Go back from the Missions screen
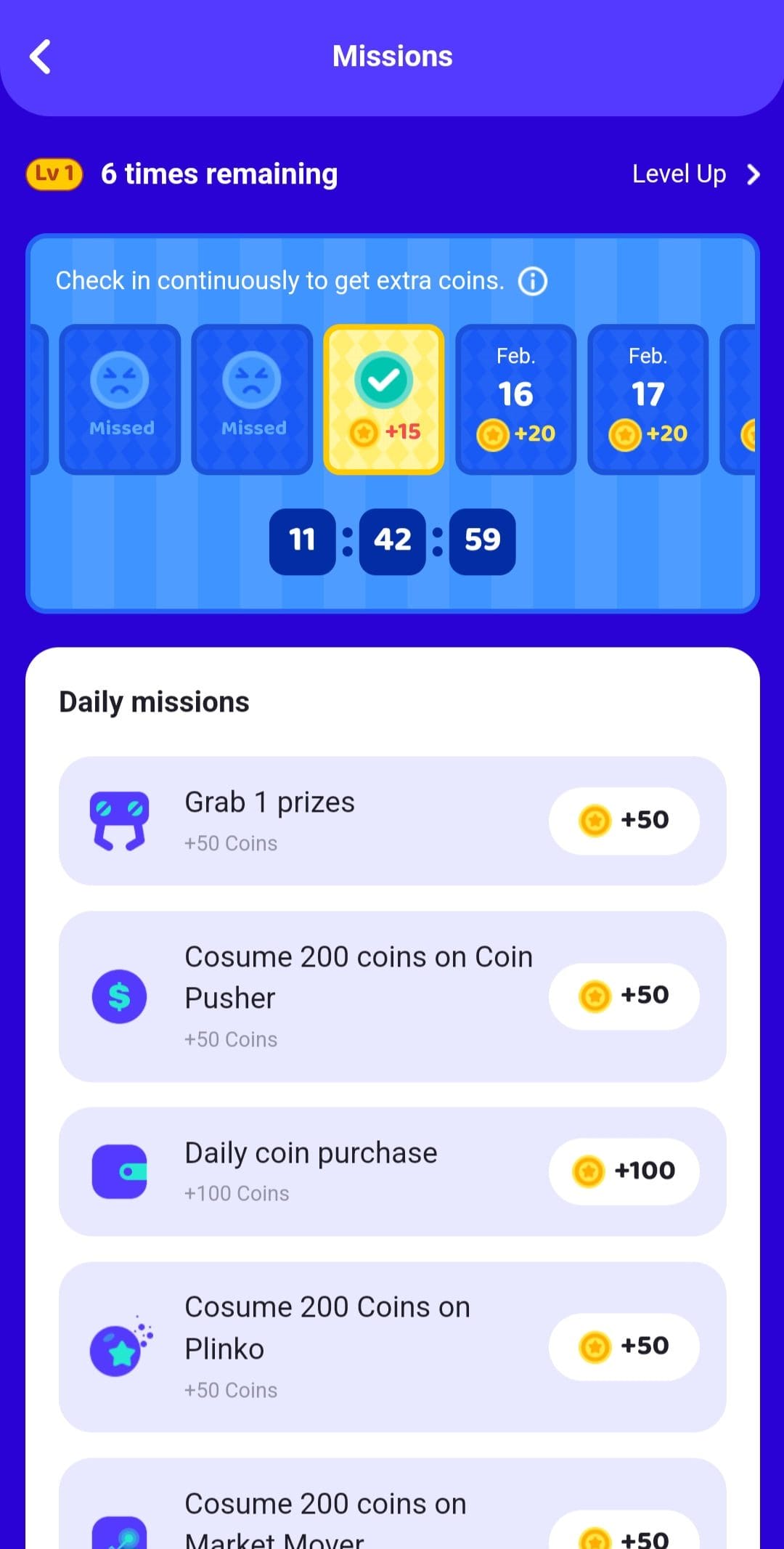 pos(41,57)
